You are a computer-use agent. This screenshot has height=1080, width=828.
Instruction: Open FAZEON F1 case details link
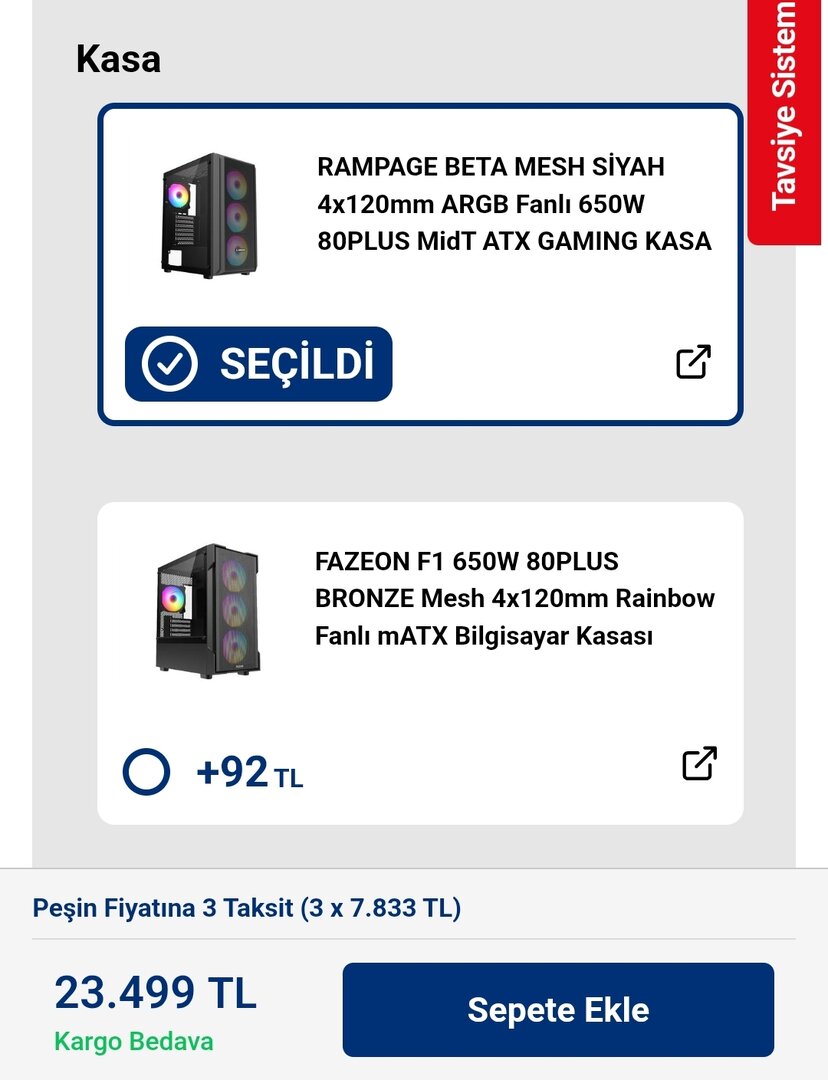(699, 763)
